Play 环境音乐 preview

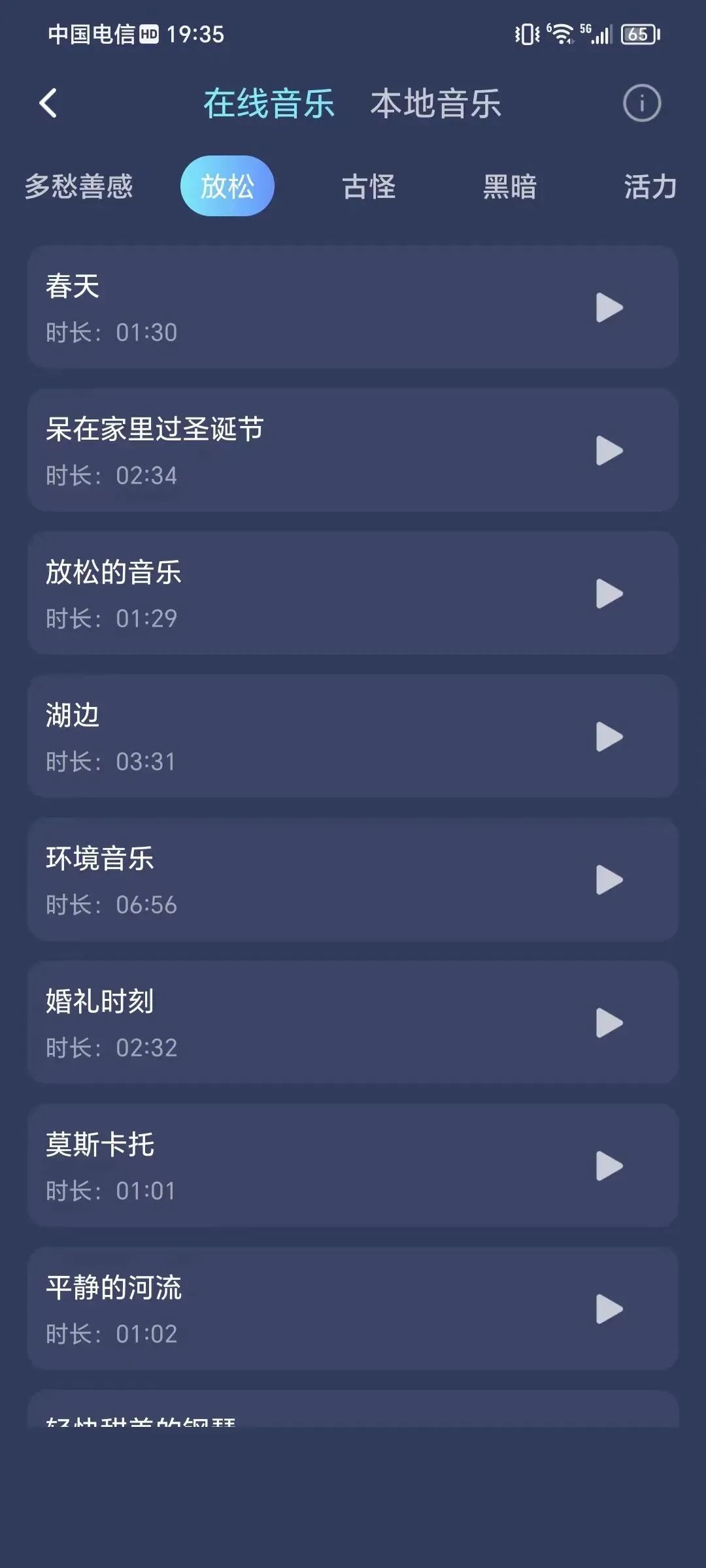point(609,880)
